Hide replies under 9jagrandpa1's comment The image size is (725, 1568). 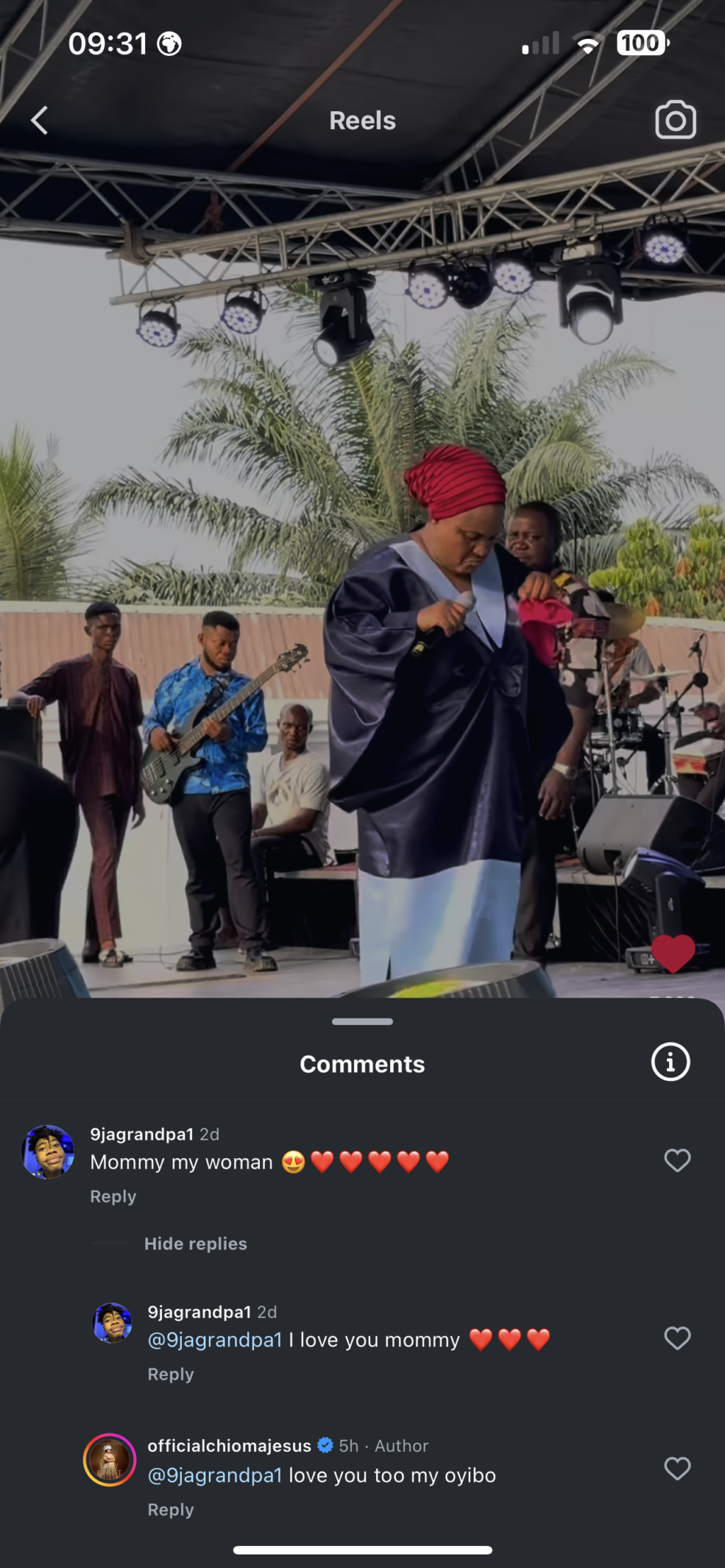pyautogui.click(x=195, y=1244)
